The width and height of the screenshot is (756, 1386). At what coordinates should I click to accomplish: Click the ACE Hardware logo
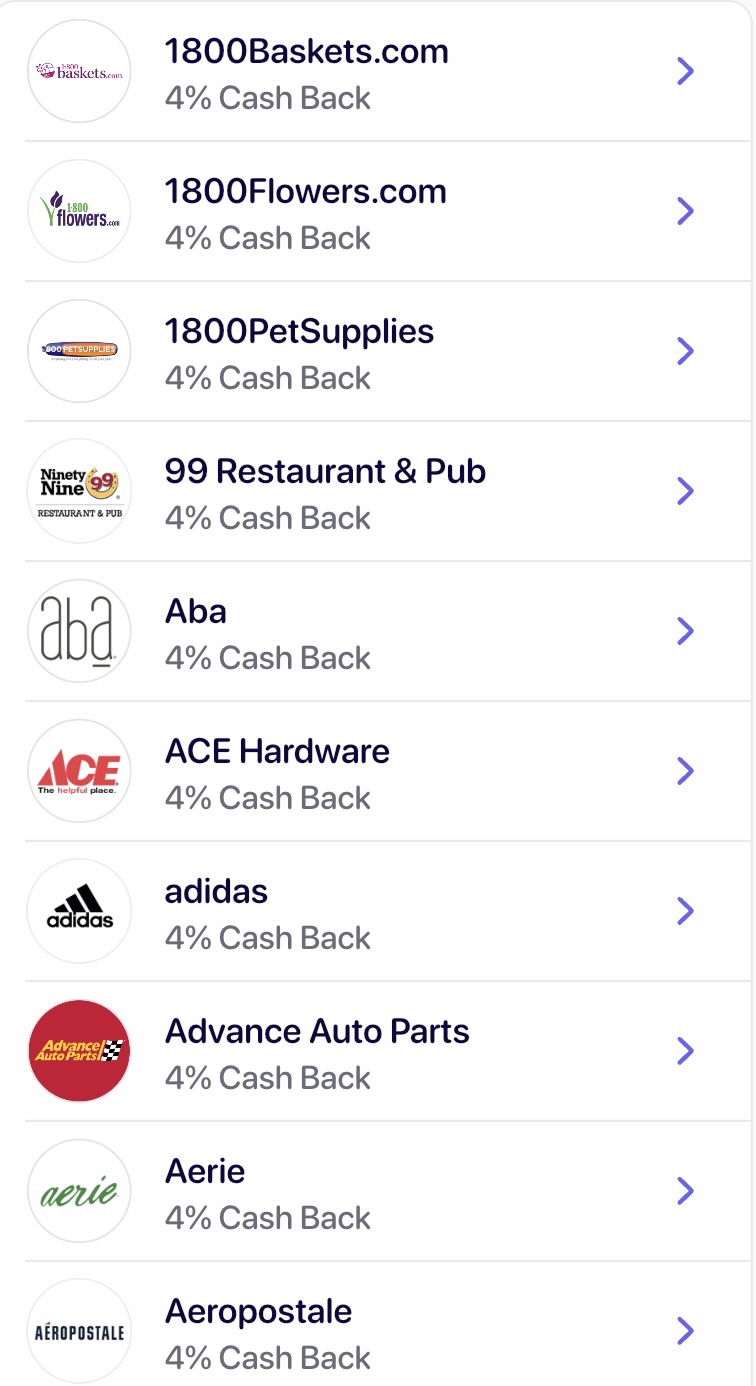tap(79, 771)
